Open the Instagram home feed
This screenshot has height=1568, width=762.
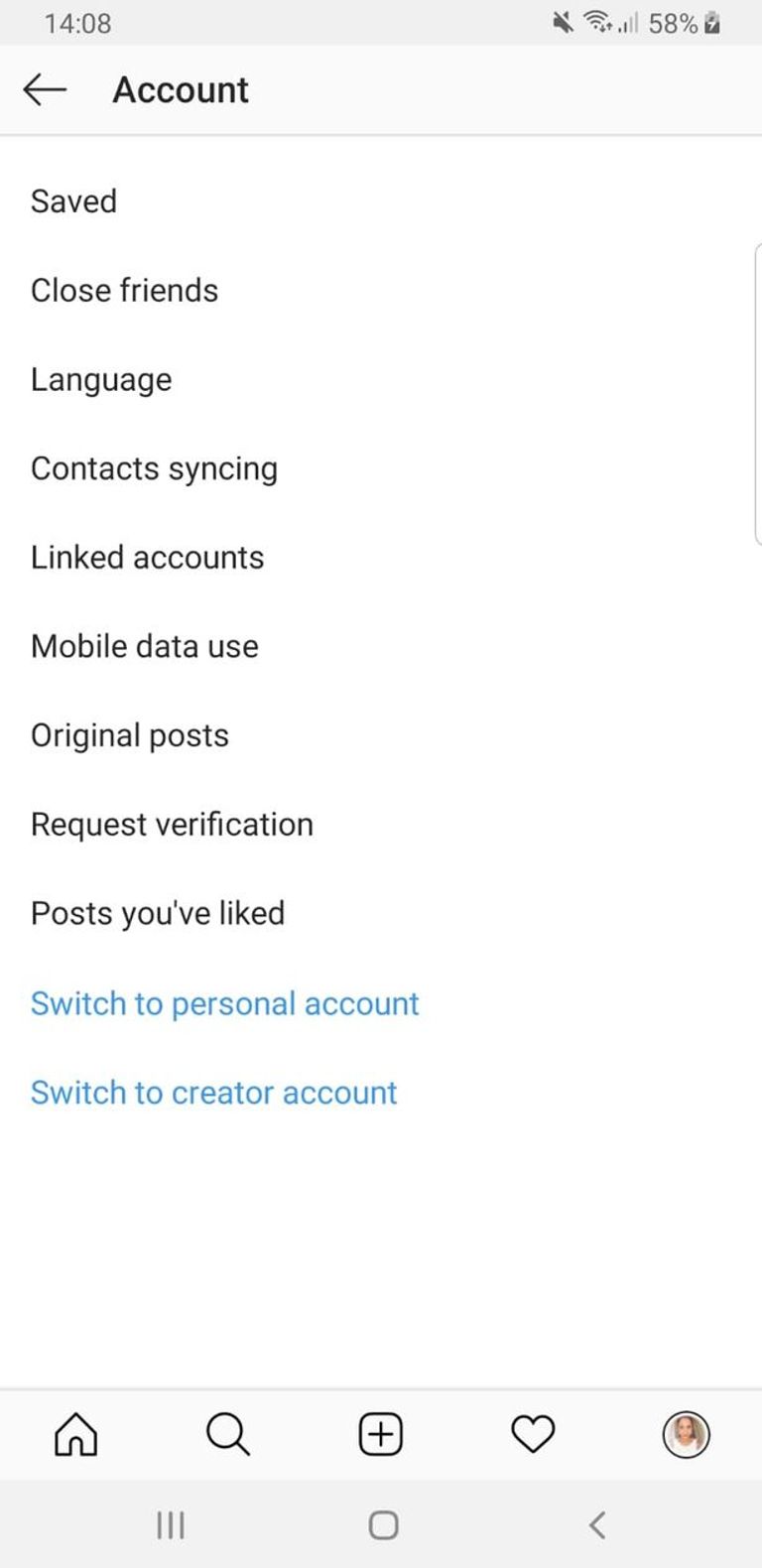point(75,1434)
